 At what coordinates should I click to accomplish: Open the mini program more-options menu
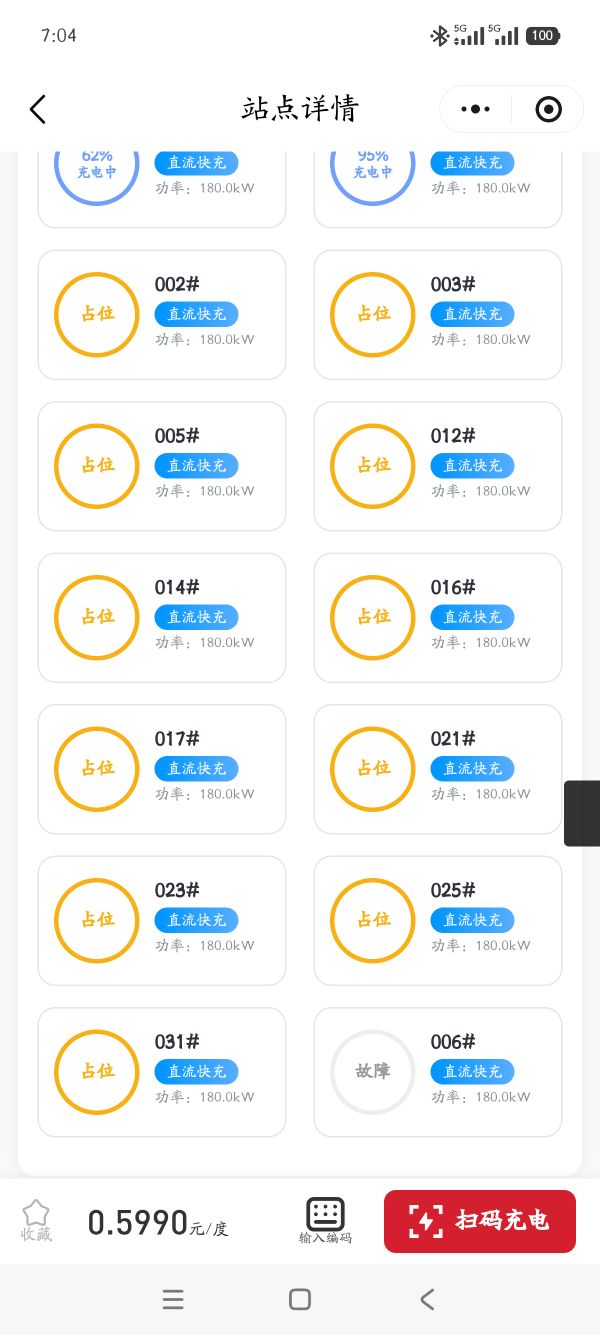point(476,109)
